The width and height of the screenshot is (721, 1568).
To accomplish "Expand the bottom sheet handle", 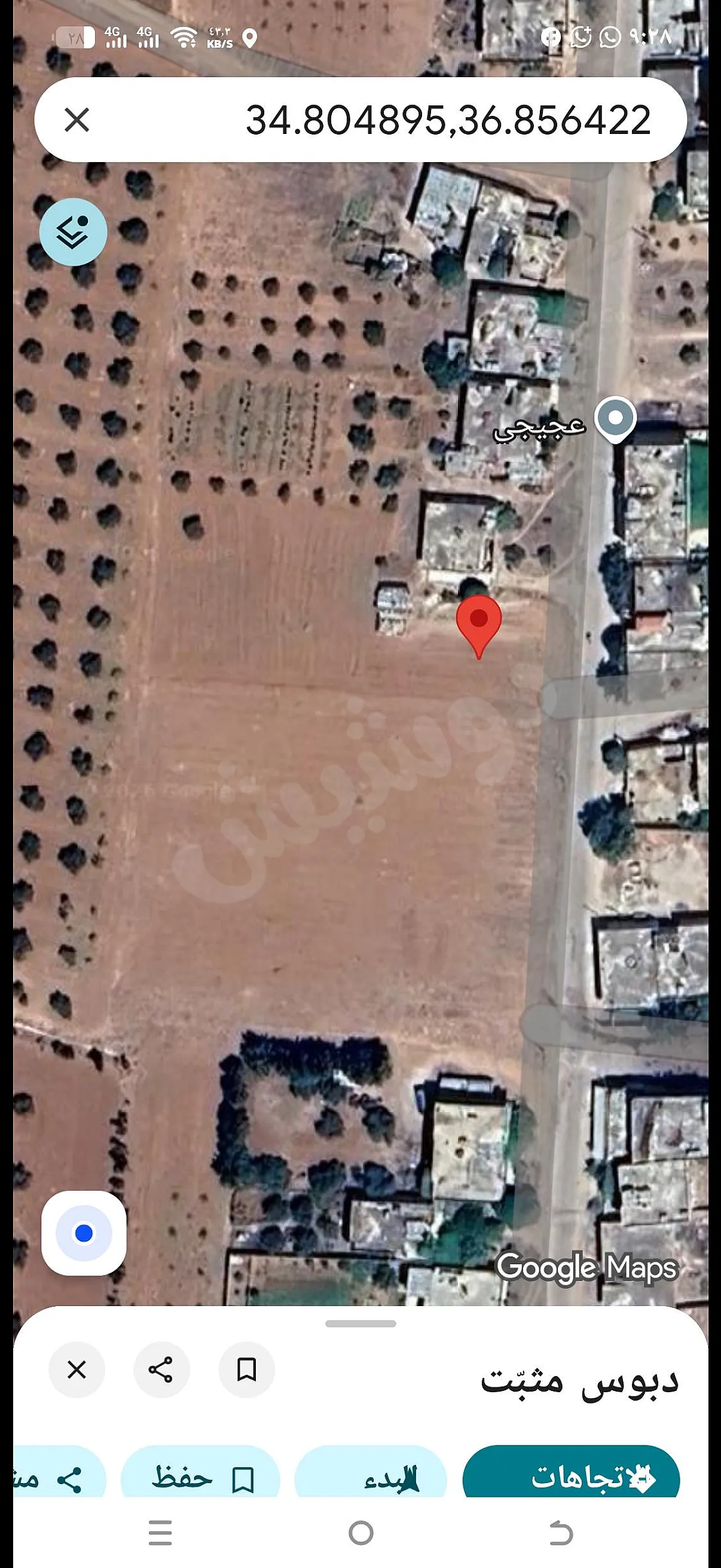I will coord(360,1324).
